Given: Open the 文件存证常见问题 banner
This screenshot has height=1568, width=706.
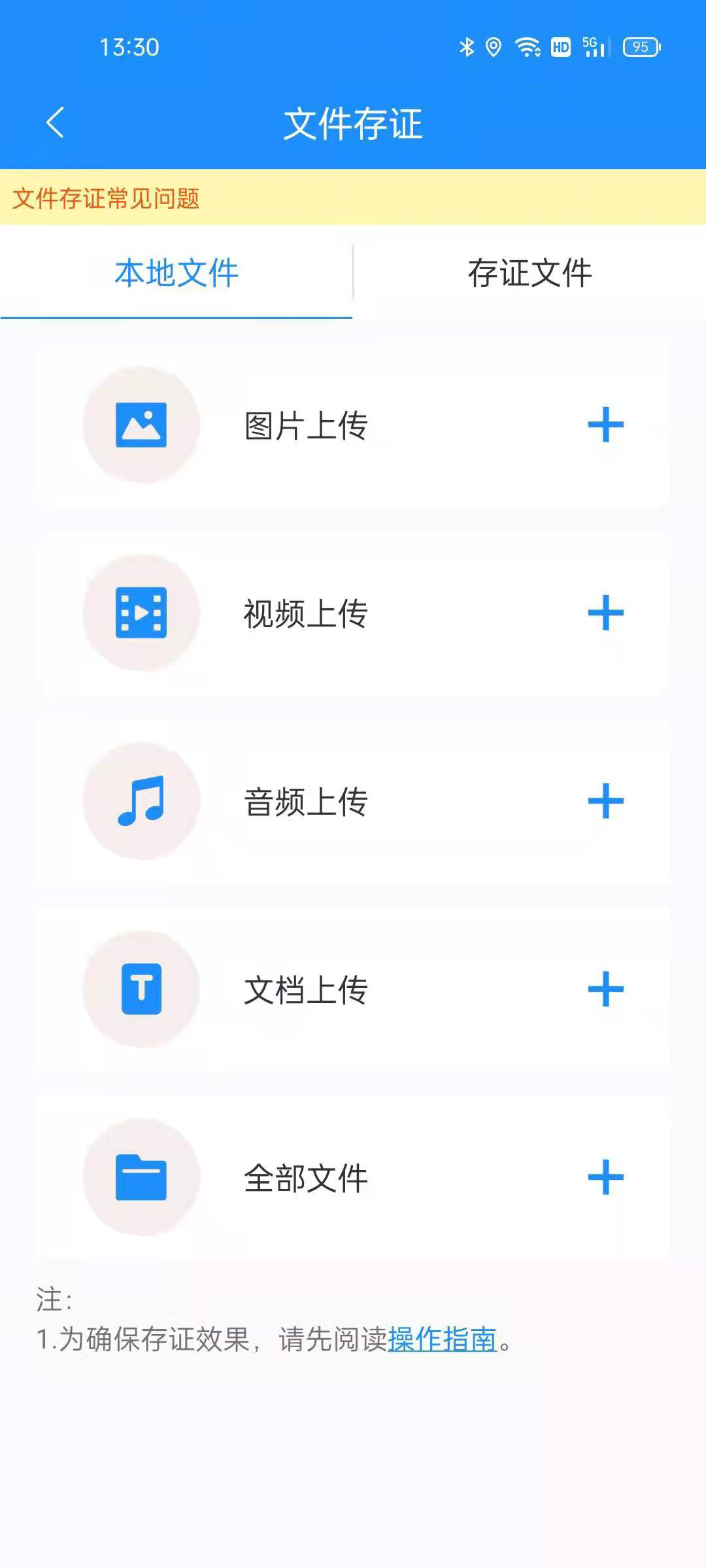Looking at the screenshot, I should click(106, 198).
